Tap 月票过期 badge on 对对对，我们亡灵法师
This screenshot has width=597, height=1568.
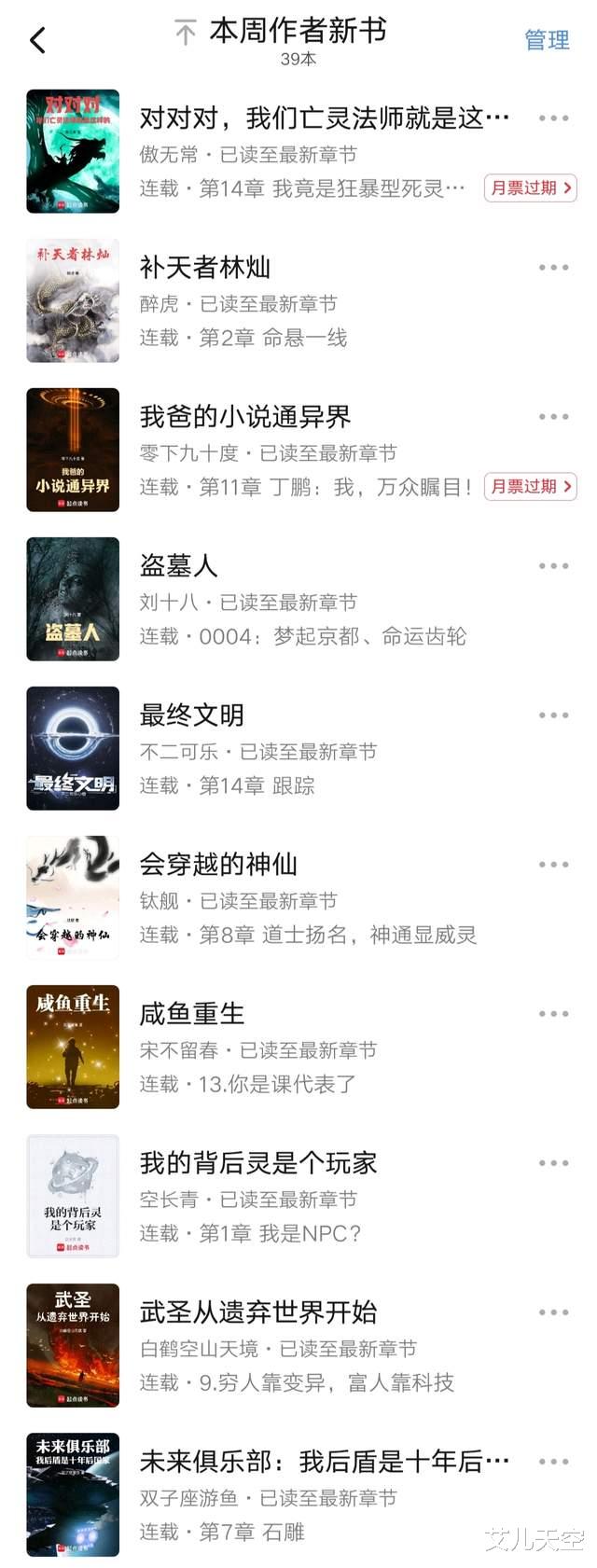[x=530, y=187]
